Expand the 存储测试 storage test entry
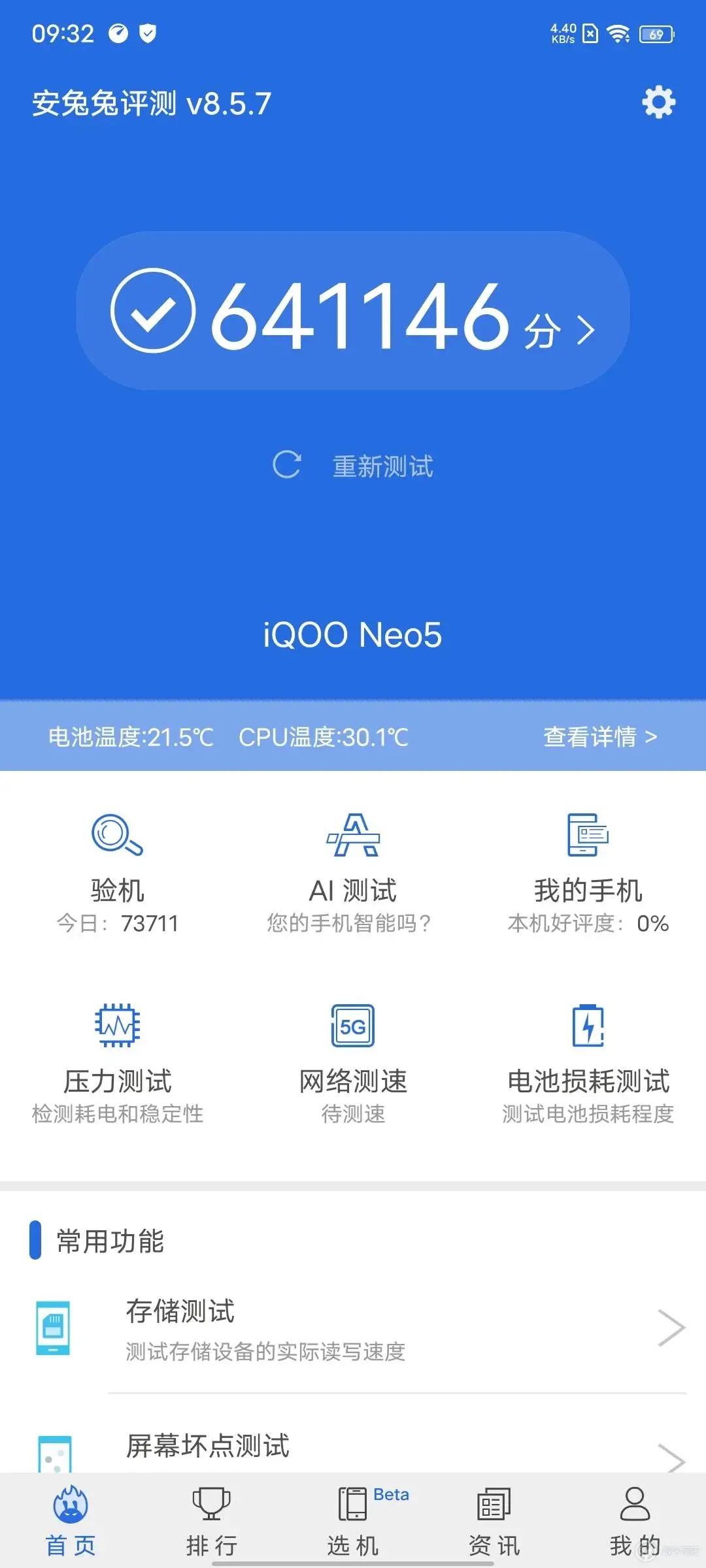This screenshot has width=706, height=1568. click(x=353, y=1326)
